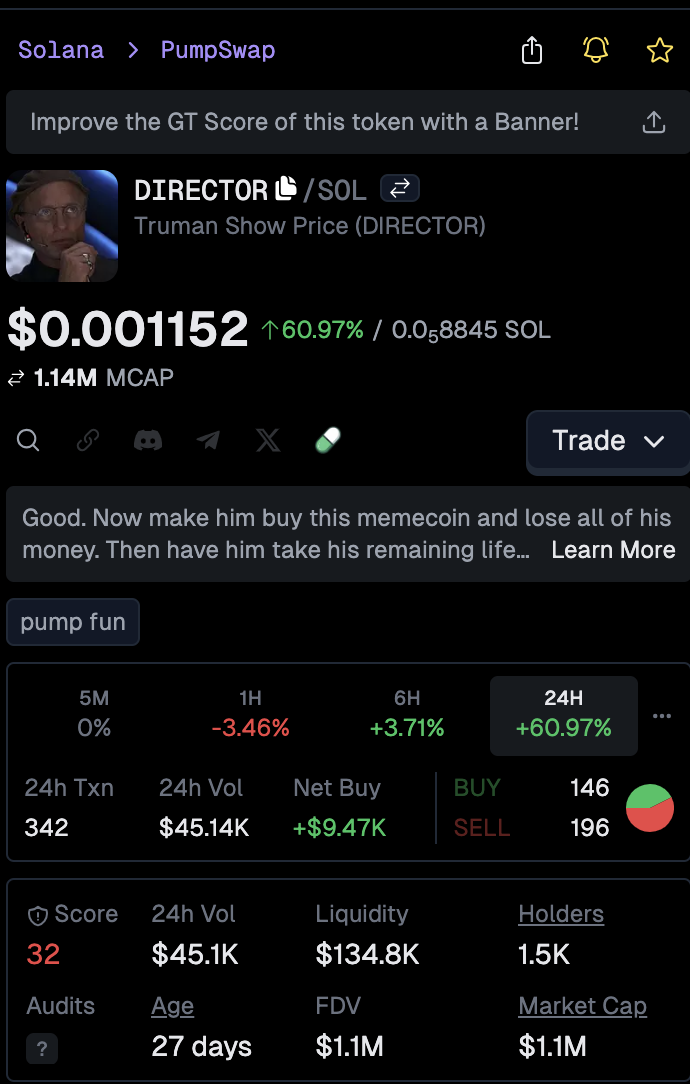Screen dimensions: 690x1084
Task: Go to Solana breadcrumb link
Action: (x=61, y=50)
